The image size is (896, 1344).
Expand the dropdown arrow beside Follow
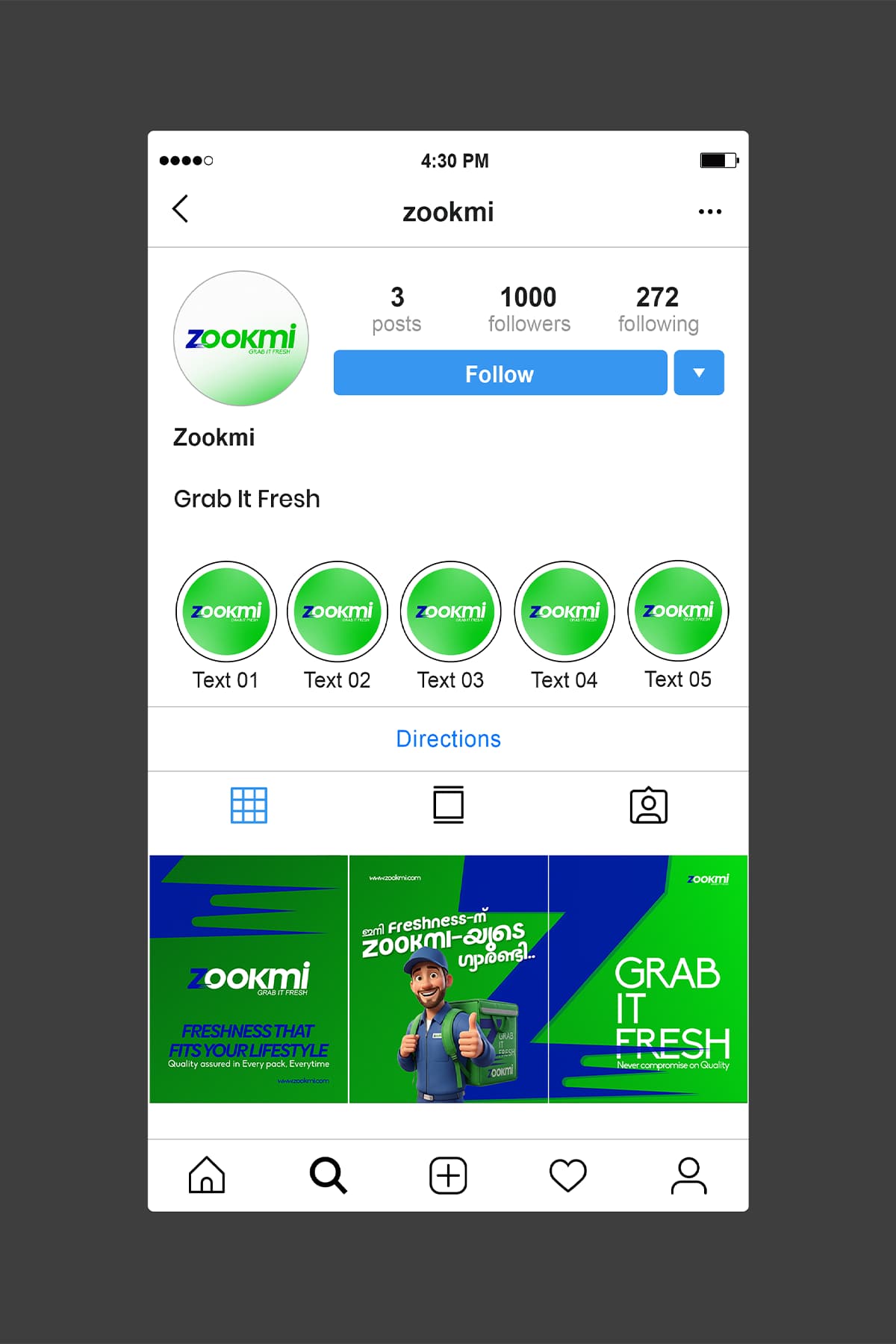pos(699,373)
